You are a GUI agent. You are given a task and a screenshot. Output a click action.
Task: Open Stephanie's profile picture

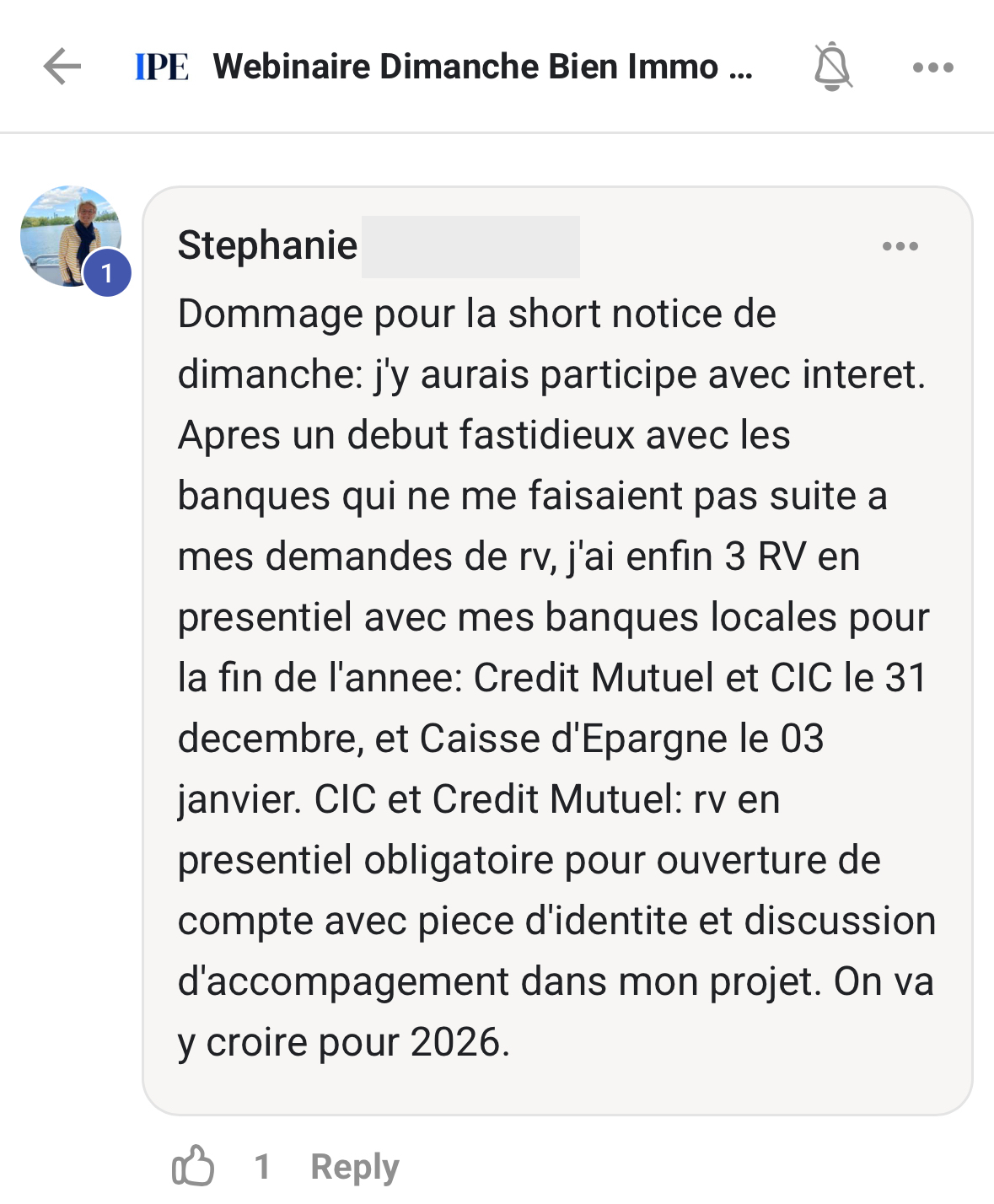point(71,236)
